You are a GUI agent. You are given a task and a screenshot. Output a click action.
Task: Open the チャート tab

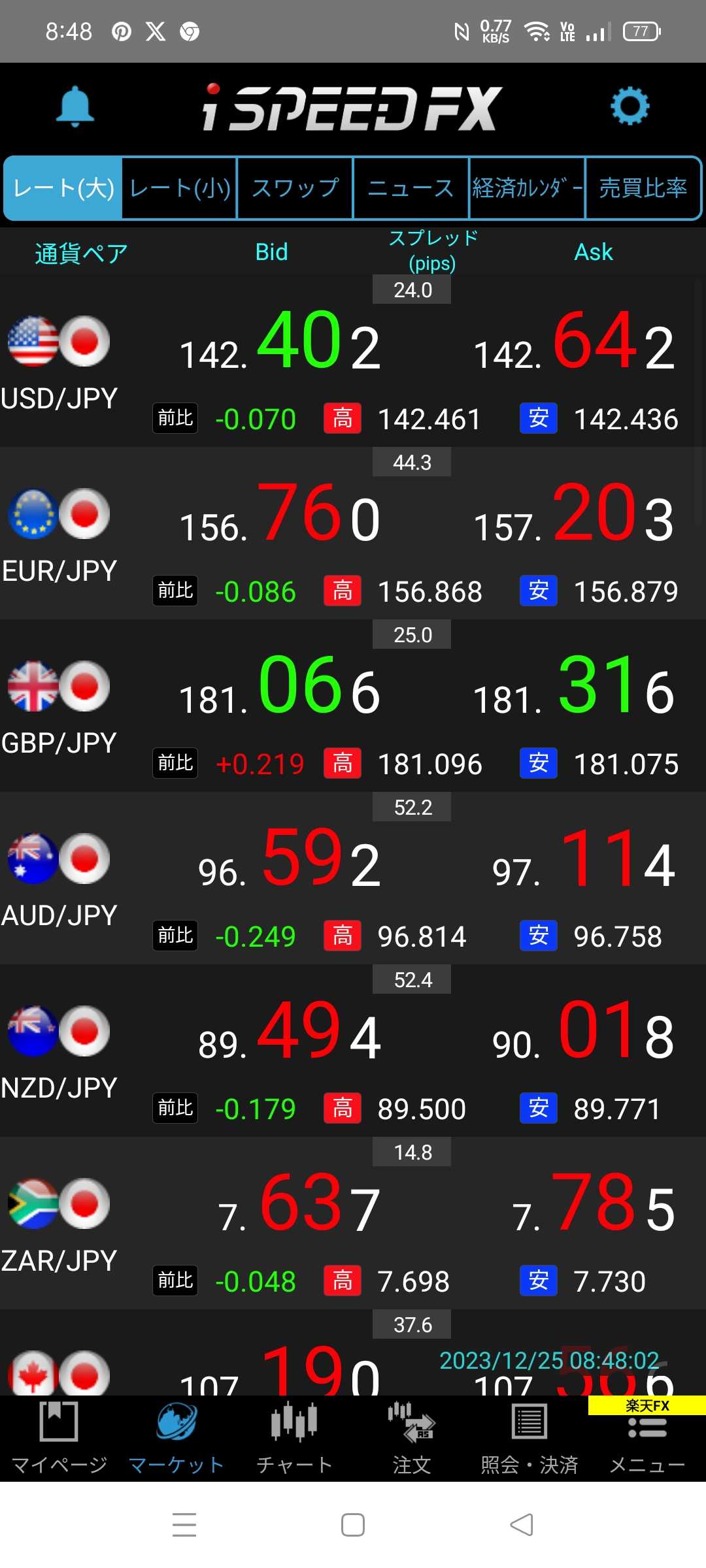tap(294, 1439)
